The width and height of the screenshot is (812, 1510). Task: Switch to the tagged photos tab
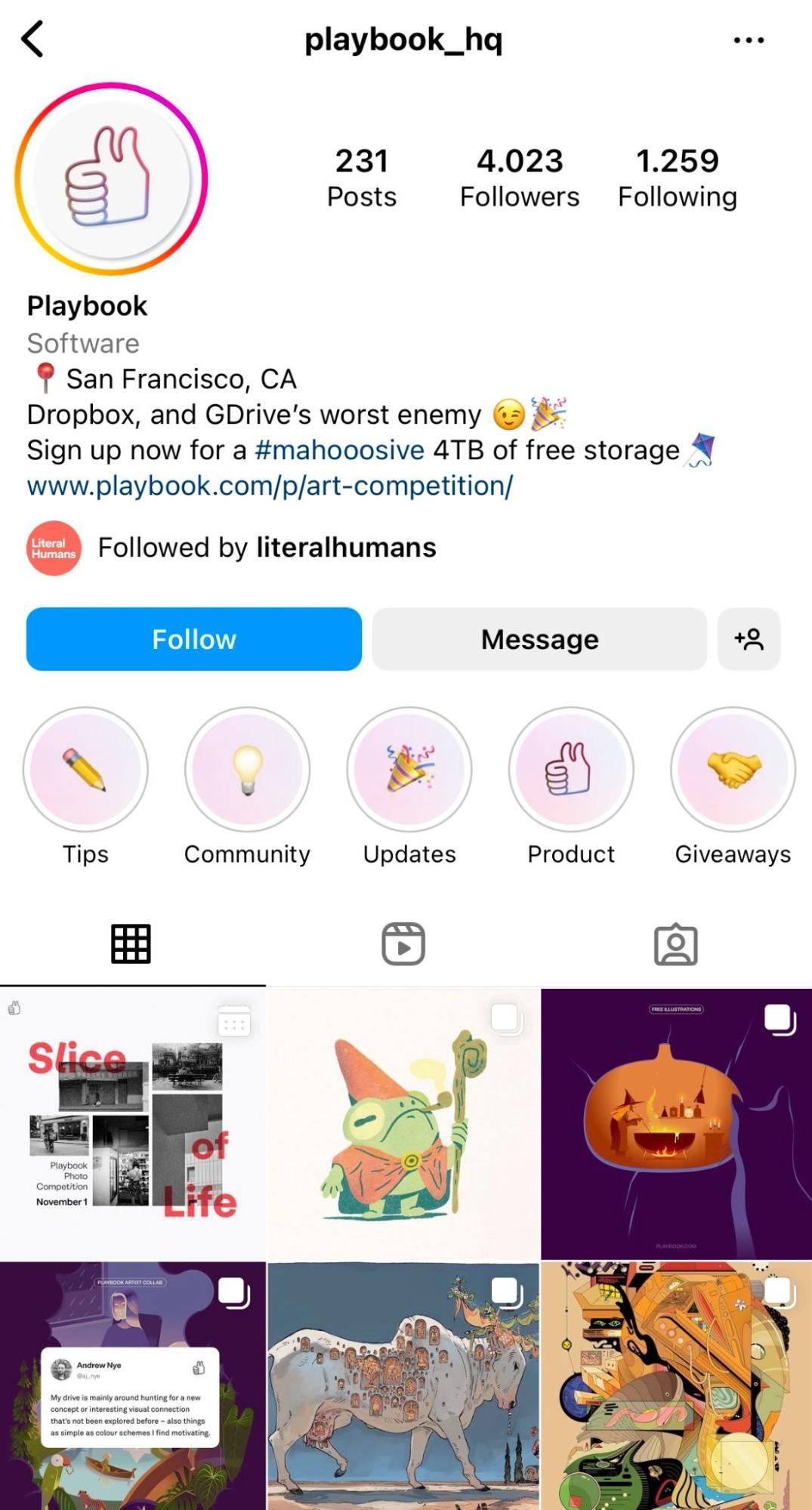pyautogui.click(x=675, y=943)
